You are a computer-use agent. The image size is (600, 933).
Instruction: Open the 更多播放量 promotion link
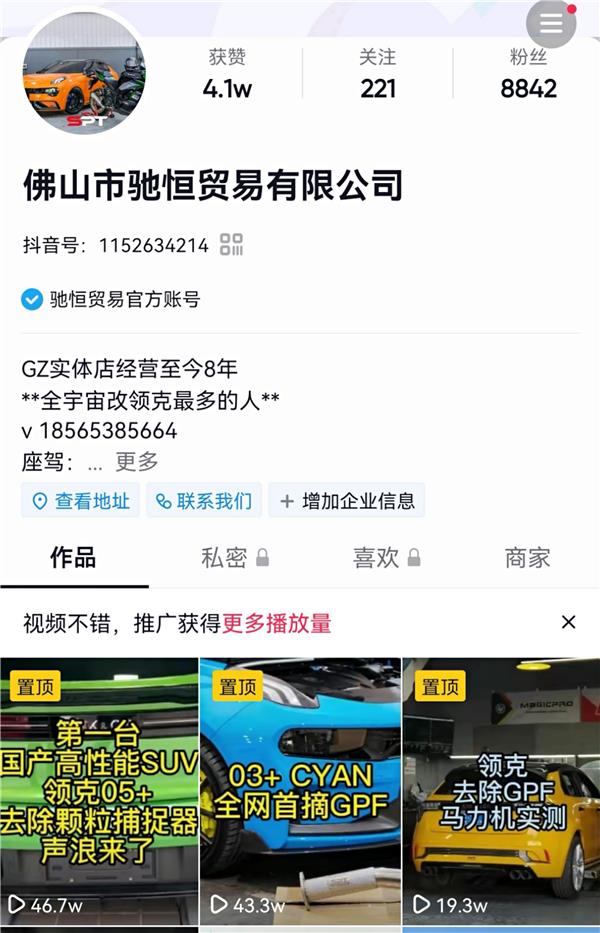point(276,624)
